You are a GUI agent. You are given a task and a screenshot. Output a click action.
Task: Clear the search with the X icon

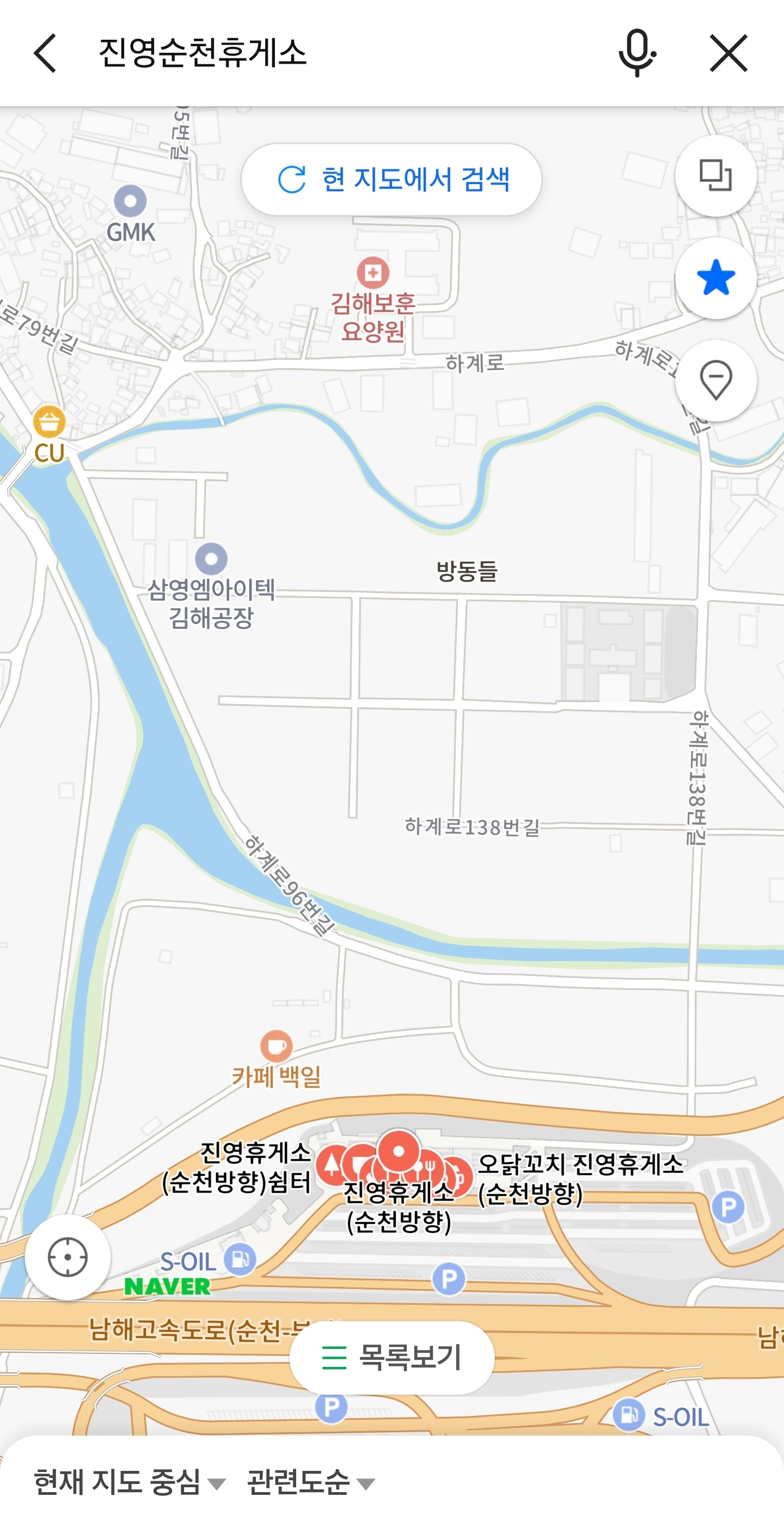pyautogui.click(x=728, y=53)
